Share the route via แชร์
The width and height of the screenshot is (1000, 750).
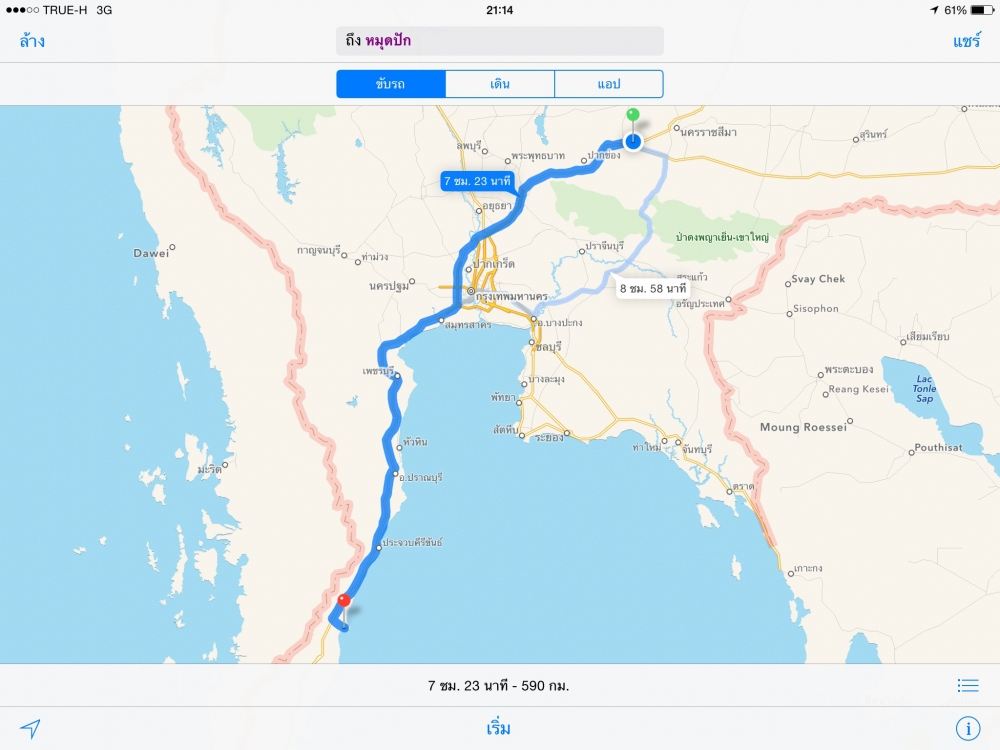pos(966,41)
